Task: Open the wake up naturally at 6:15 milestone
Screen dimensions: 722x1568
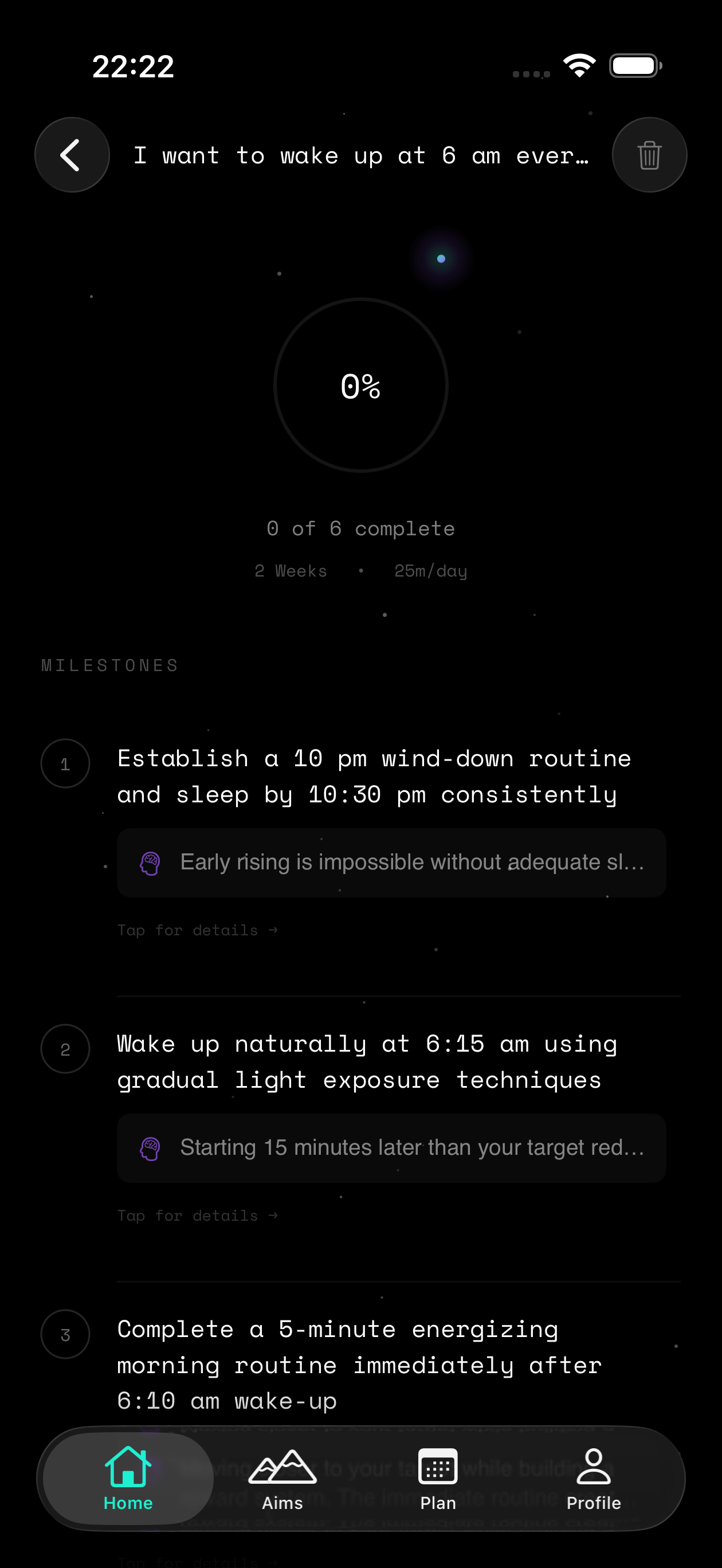Action: coord(367,1062)
